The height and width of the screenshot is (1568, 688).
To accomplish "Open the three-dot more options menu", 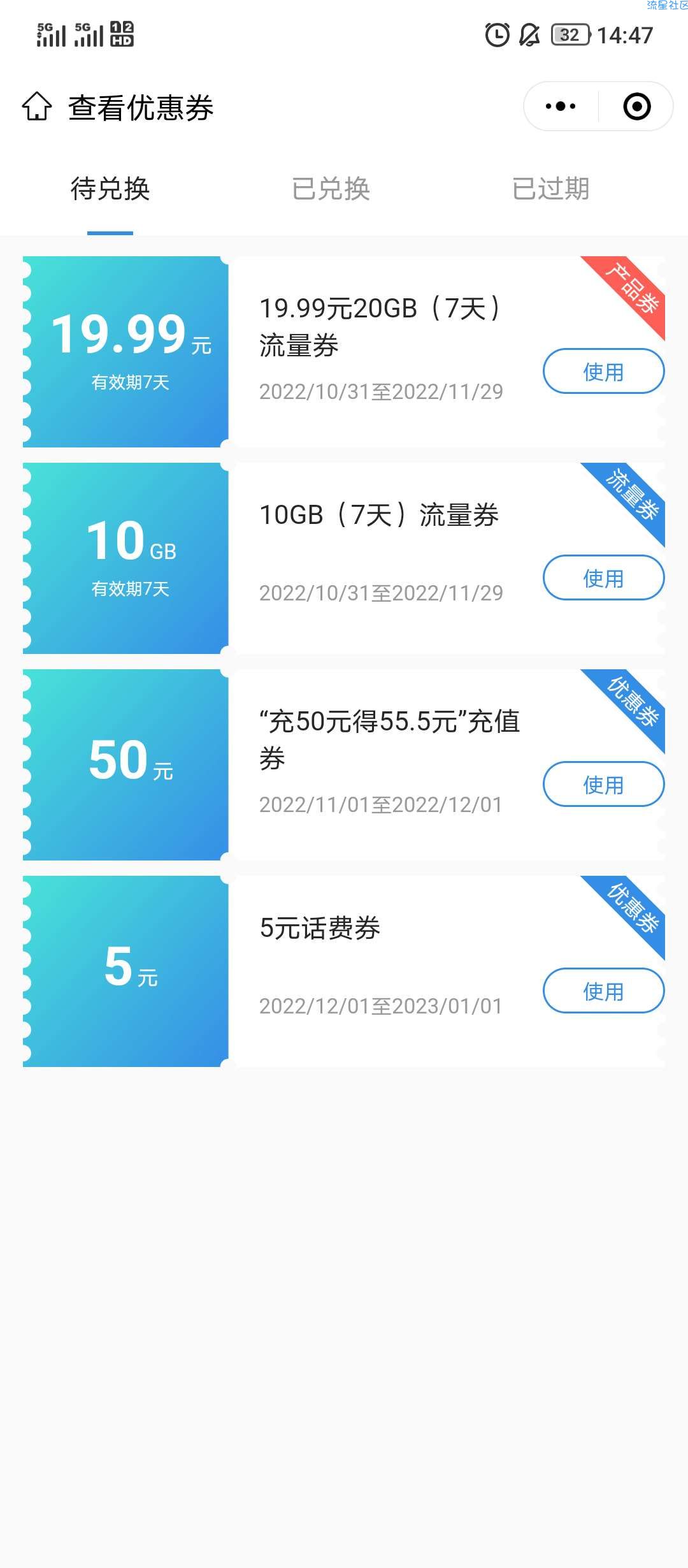I will coord(561,106).
